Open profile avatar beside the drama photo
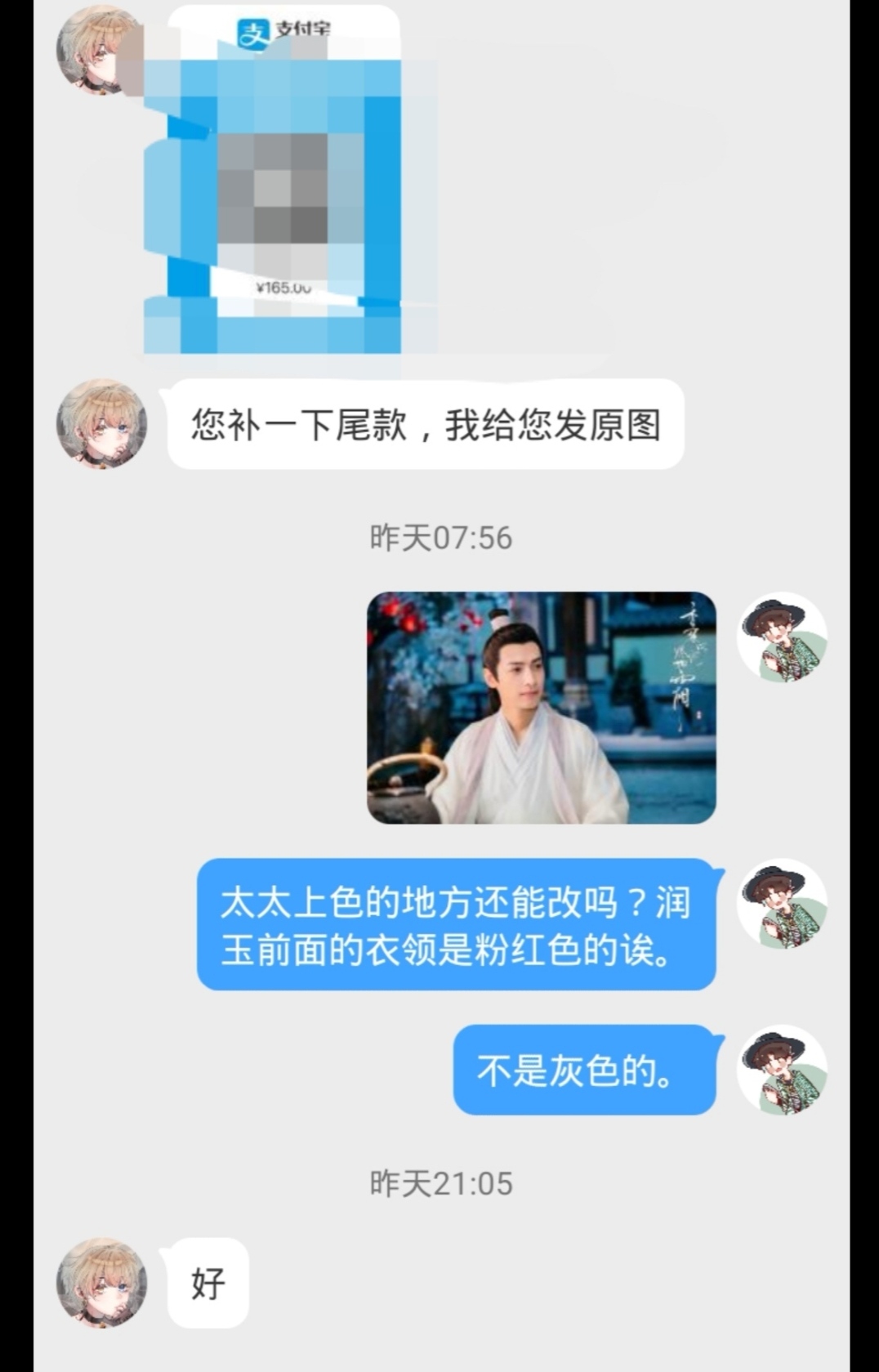Viewport: 879px width, 1372px height. coord(782,637)
